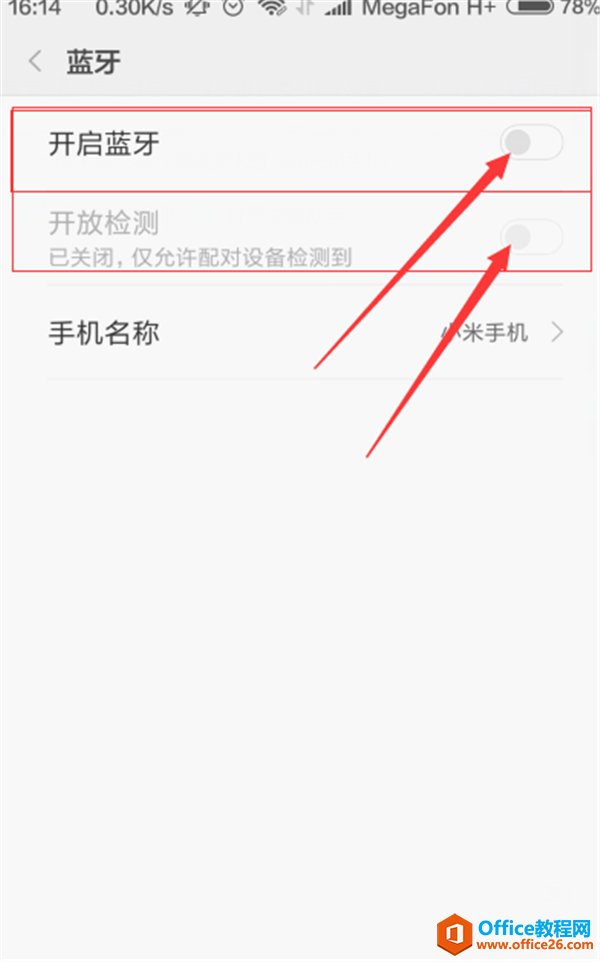Go back from the 蓝牙 screen
Image resolution: width=600 pixels, height=962 pixels.
coord(35,61)
